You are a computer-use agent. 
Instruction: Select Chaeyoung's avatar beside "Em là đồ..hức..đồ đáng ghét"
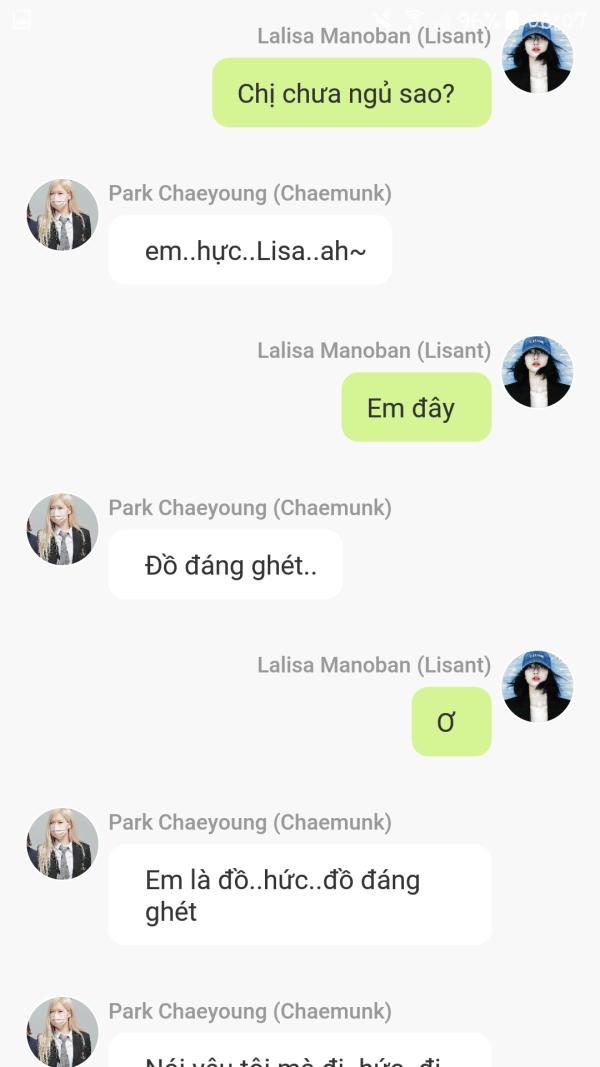point(62,843)
